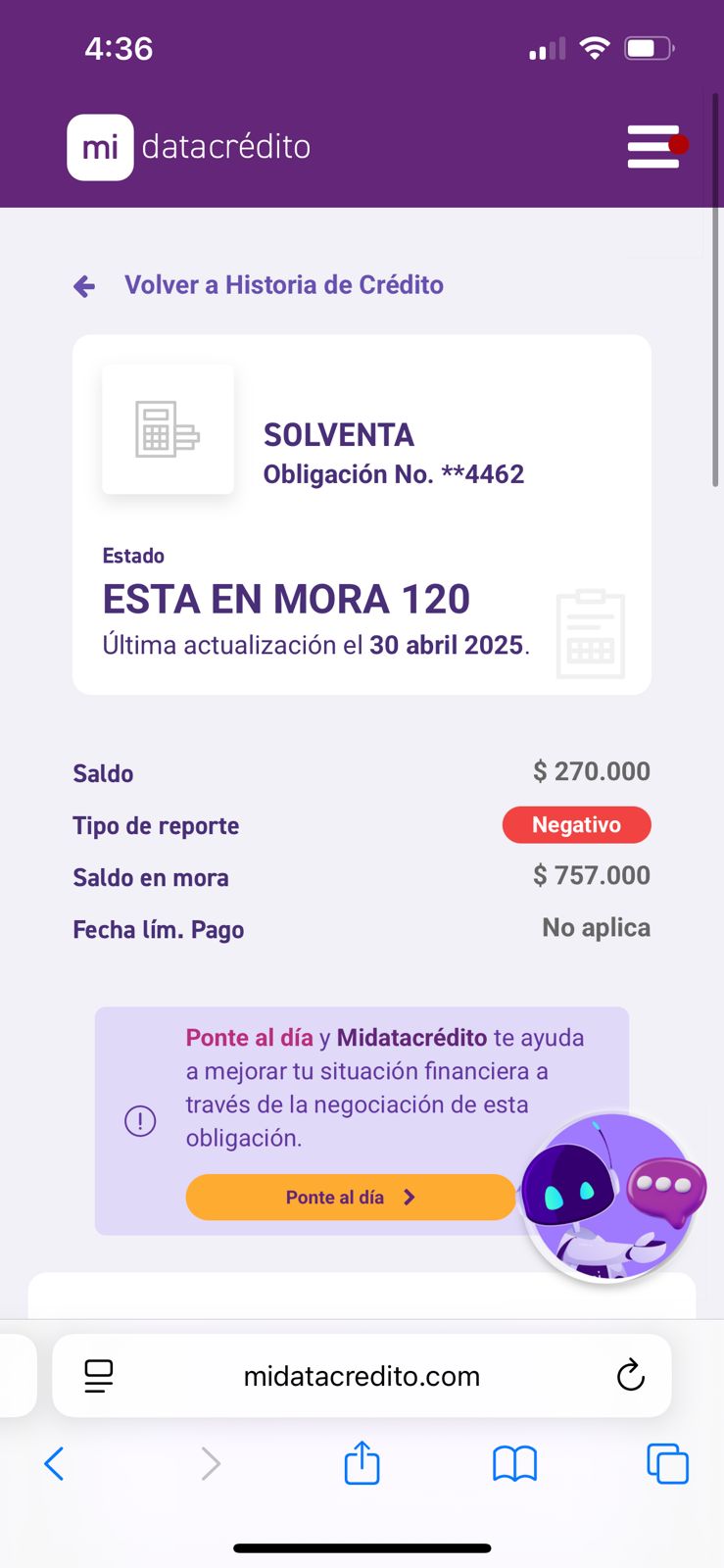Reload the midatacredito.com page

[x=630, y=1375]
